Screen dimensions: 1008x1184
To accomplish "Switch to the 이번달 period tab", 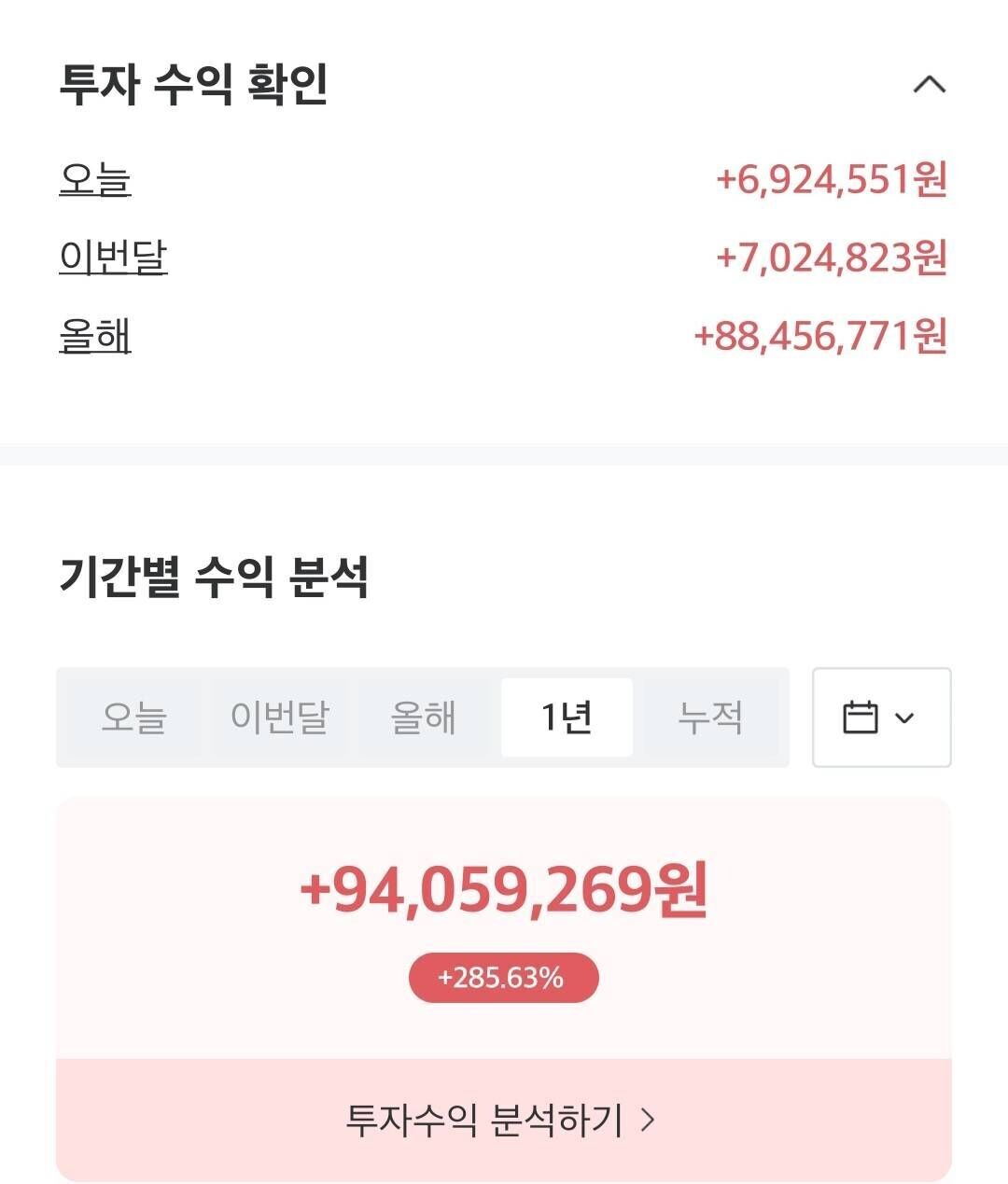I will click(x=280, y=717).
